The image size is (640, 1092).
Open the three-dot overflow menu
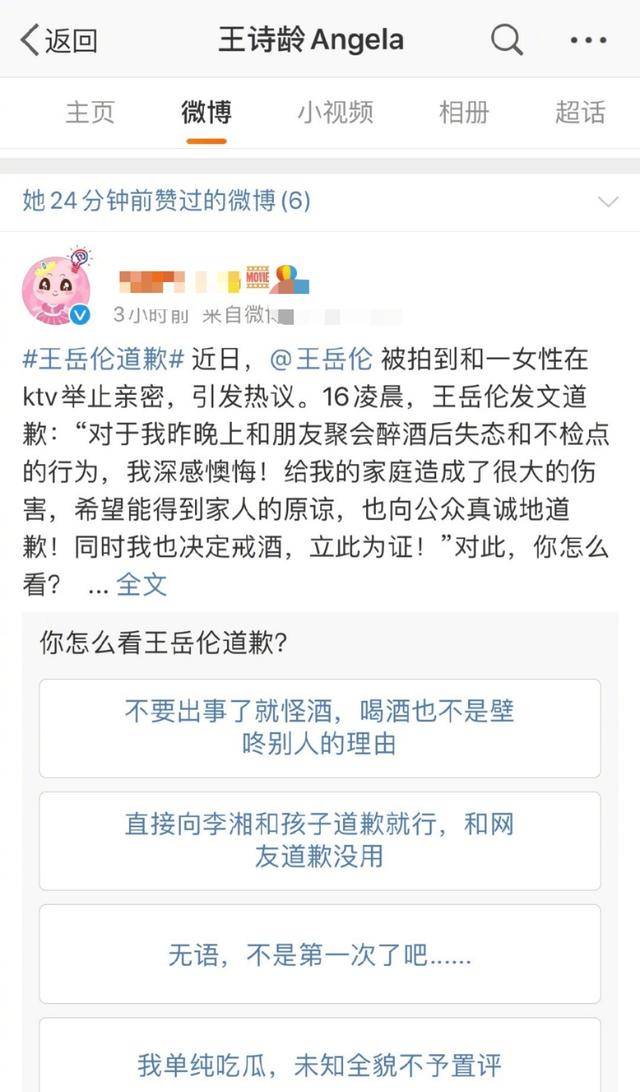click(x=587, y=41)
